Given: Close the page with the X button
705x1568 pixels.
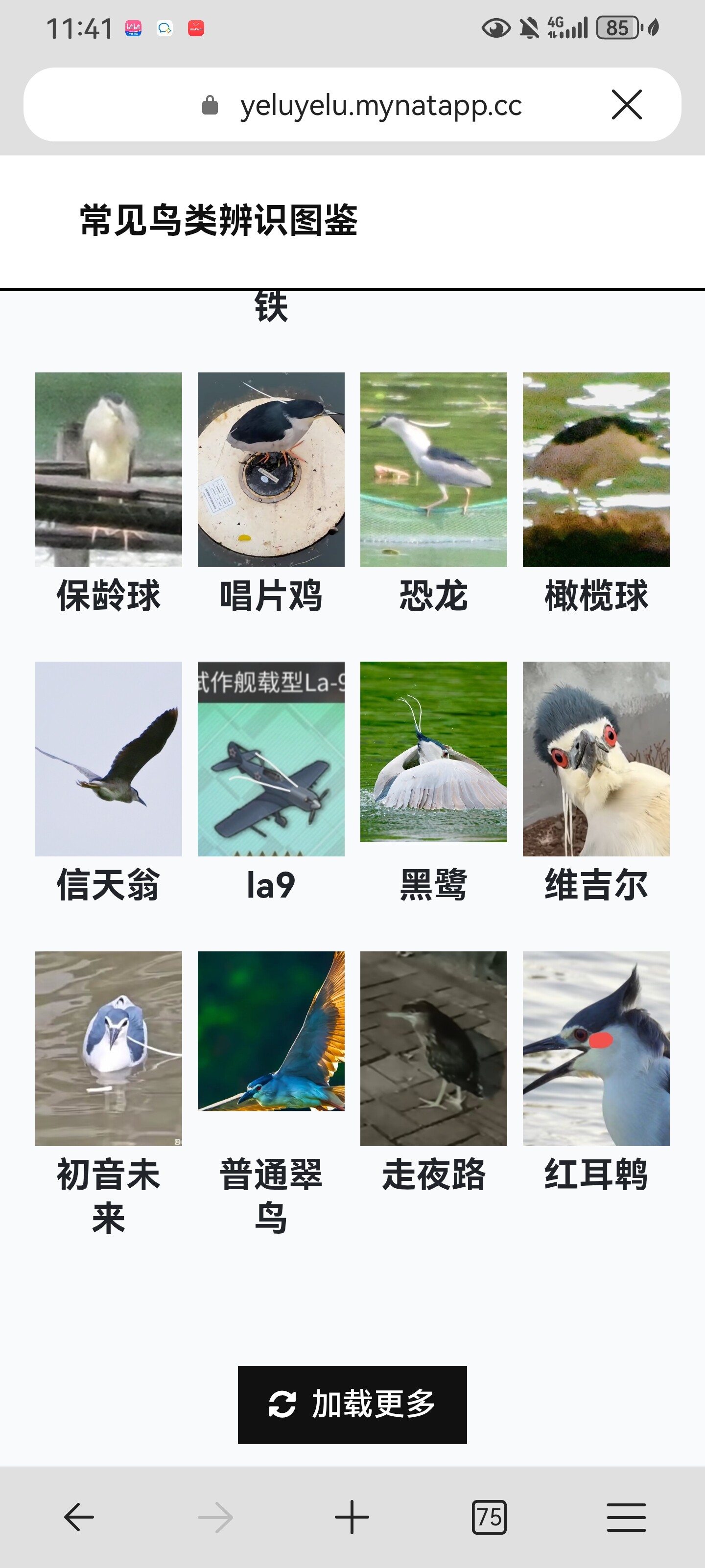Looking at the screenshot, I should (627, 105).
